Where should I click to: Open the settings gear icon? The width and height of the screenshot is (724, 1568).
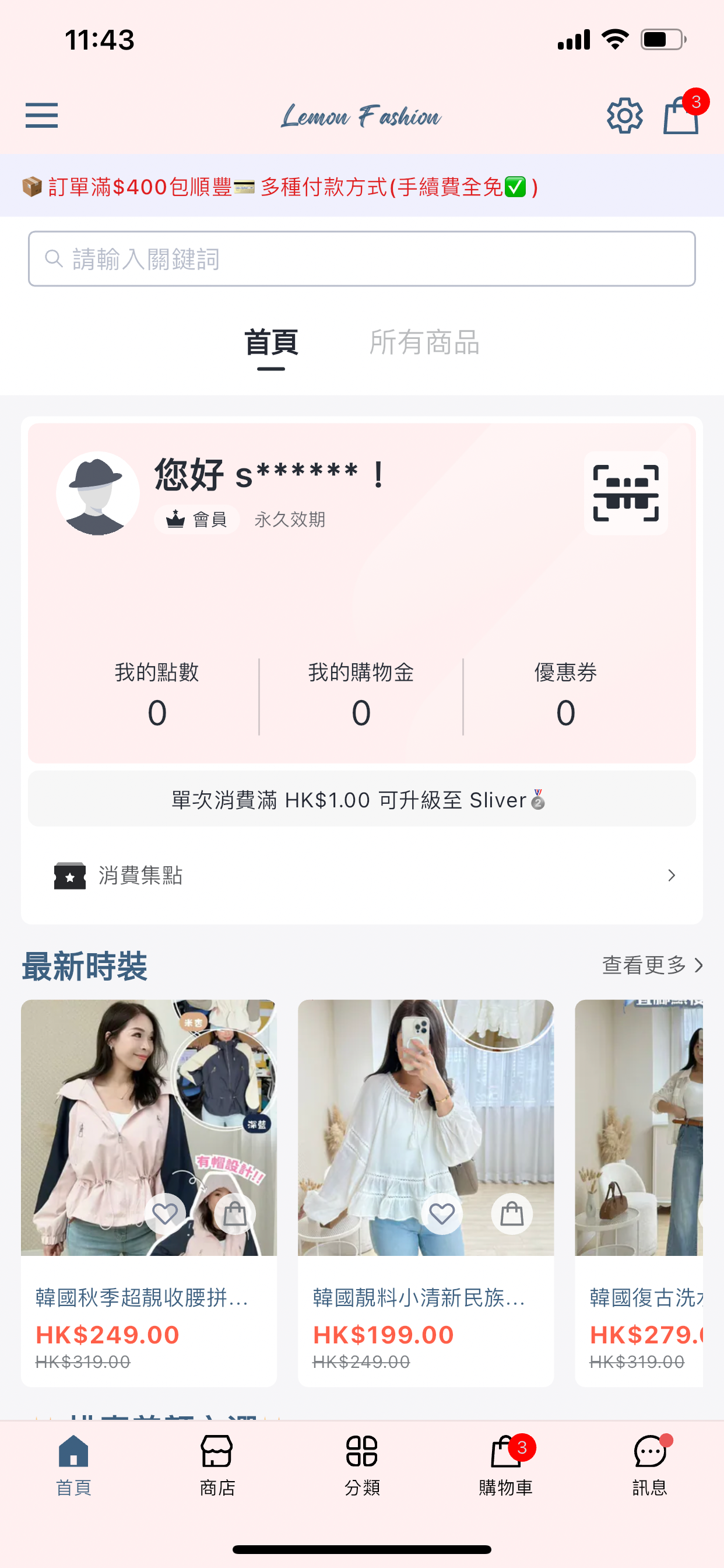tap(624, 114)
